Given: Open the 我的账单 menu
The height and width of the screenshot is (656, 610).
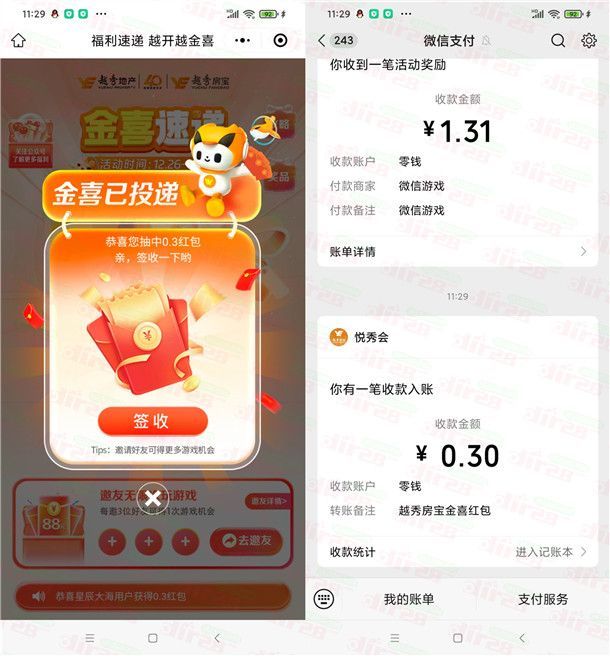Looking at the screenshot, I should click(408, 599).
